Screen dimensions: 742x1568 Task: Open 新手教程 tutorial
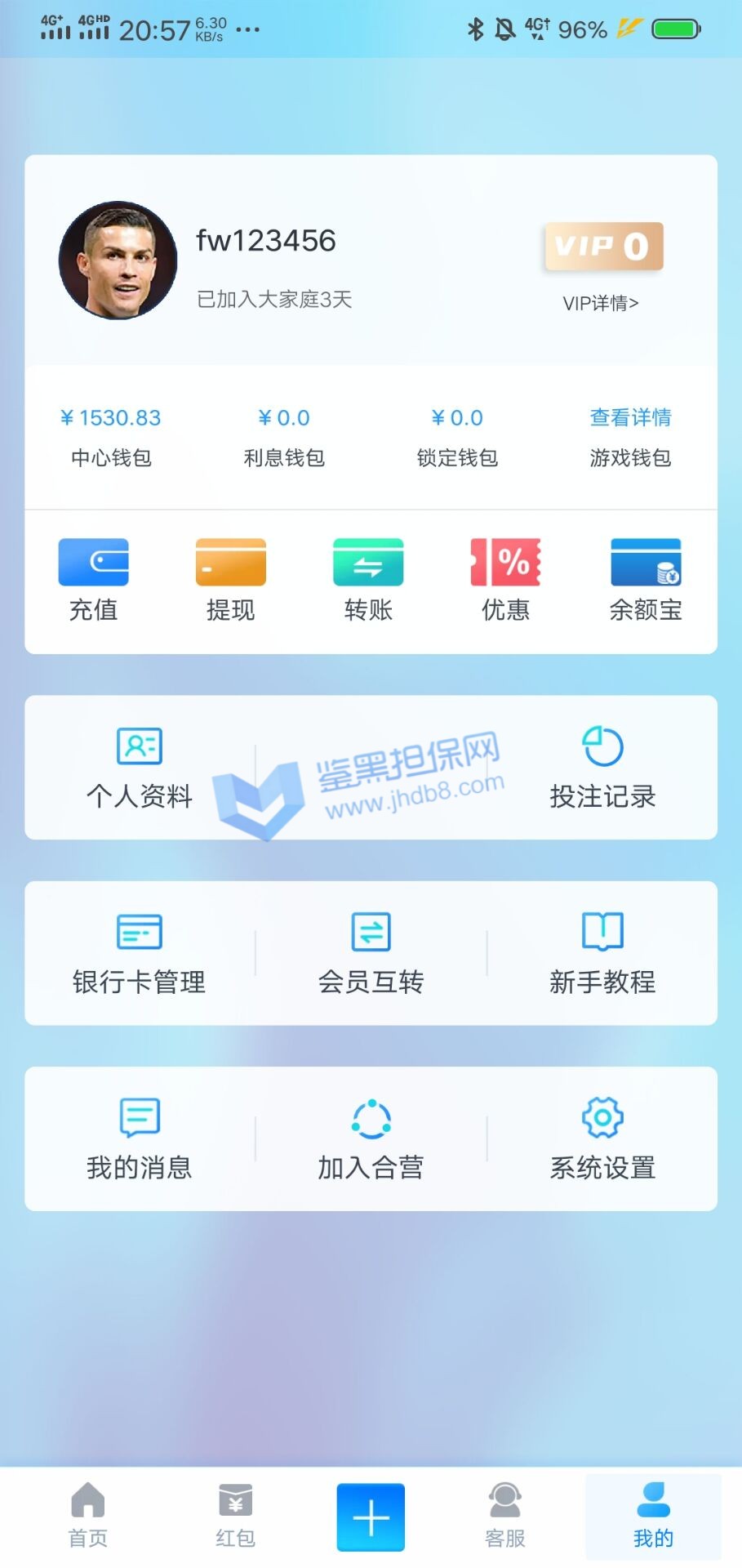(602, 953)
